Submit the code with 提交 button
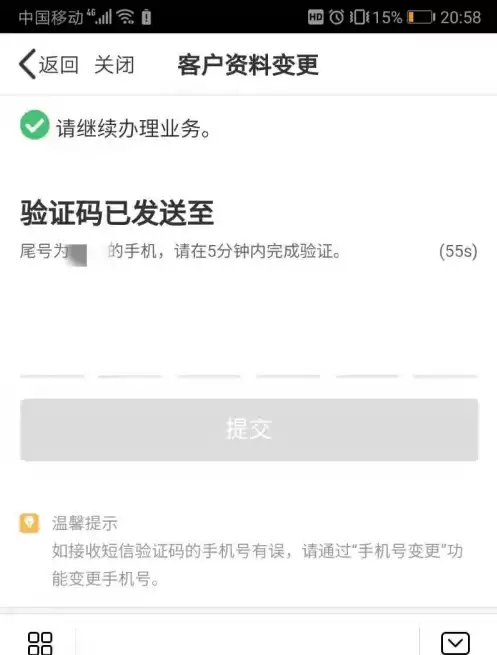Screen dimensions: 497x655 249,429
